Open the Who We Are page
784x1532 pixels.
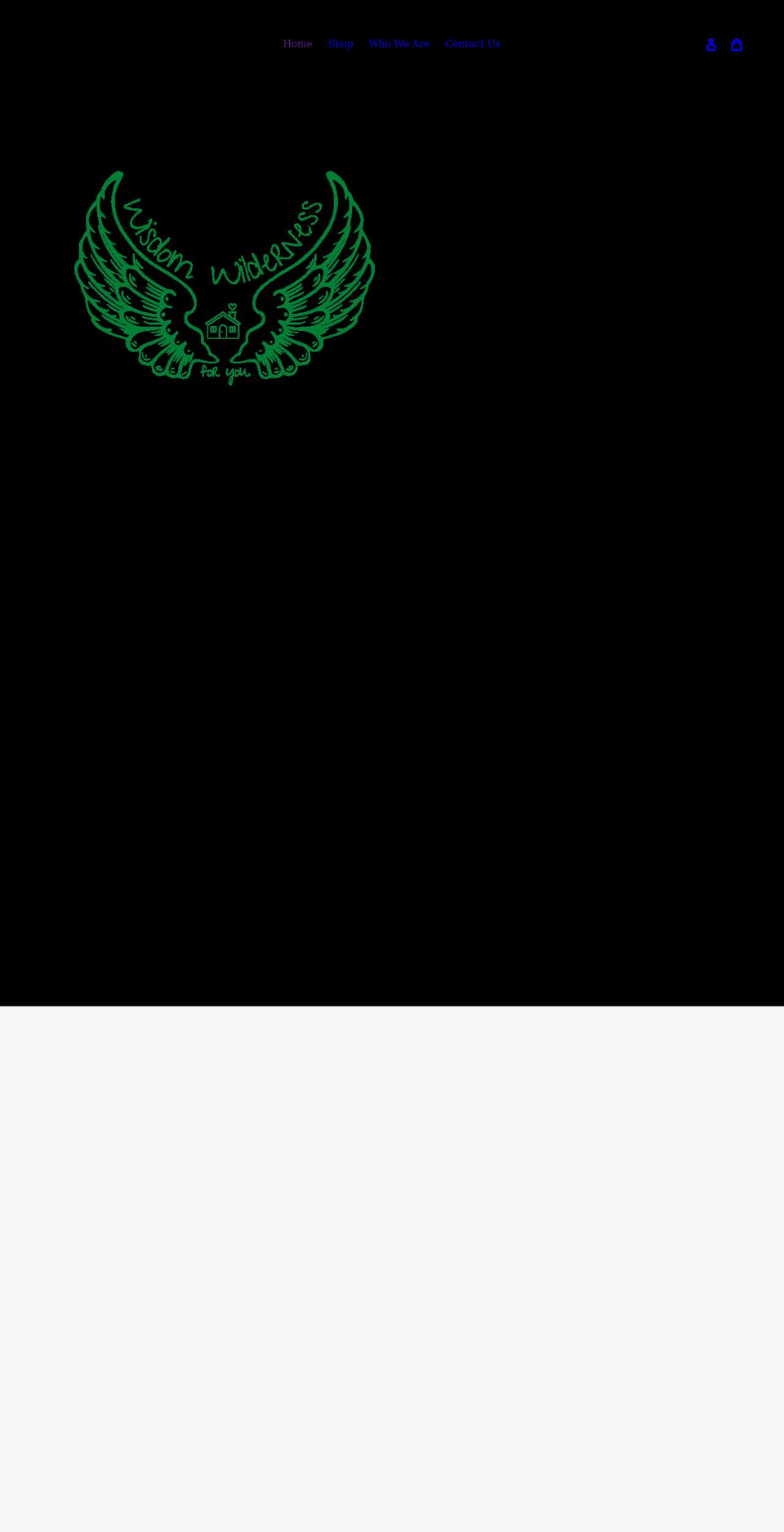coord(399,44)
